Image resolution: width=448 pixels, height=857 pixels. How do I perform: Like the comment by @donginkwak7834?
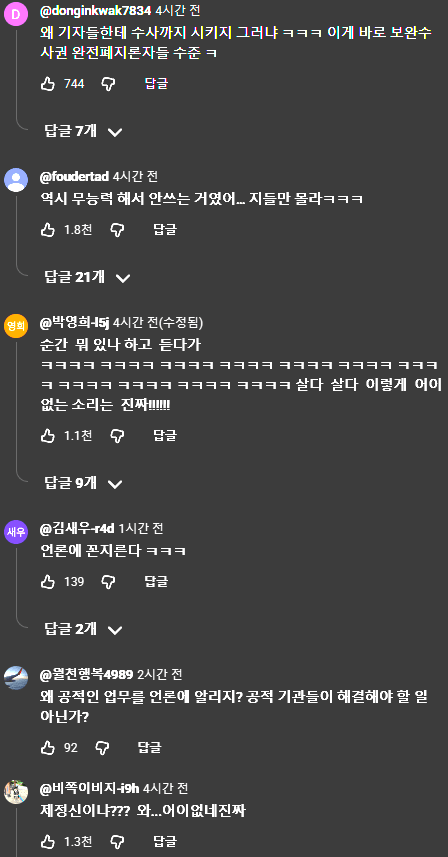click(48, 84)
